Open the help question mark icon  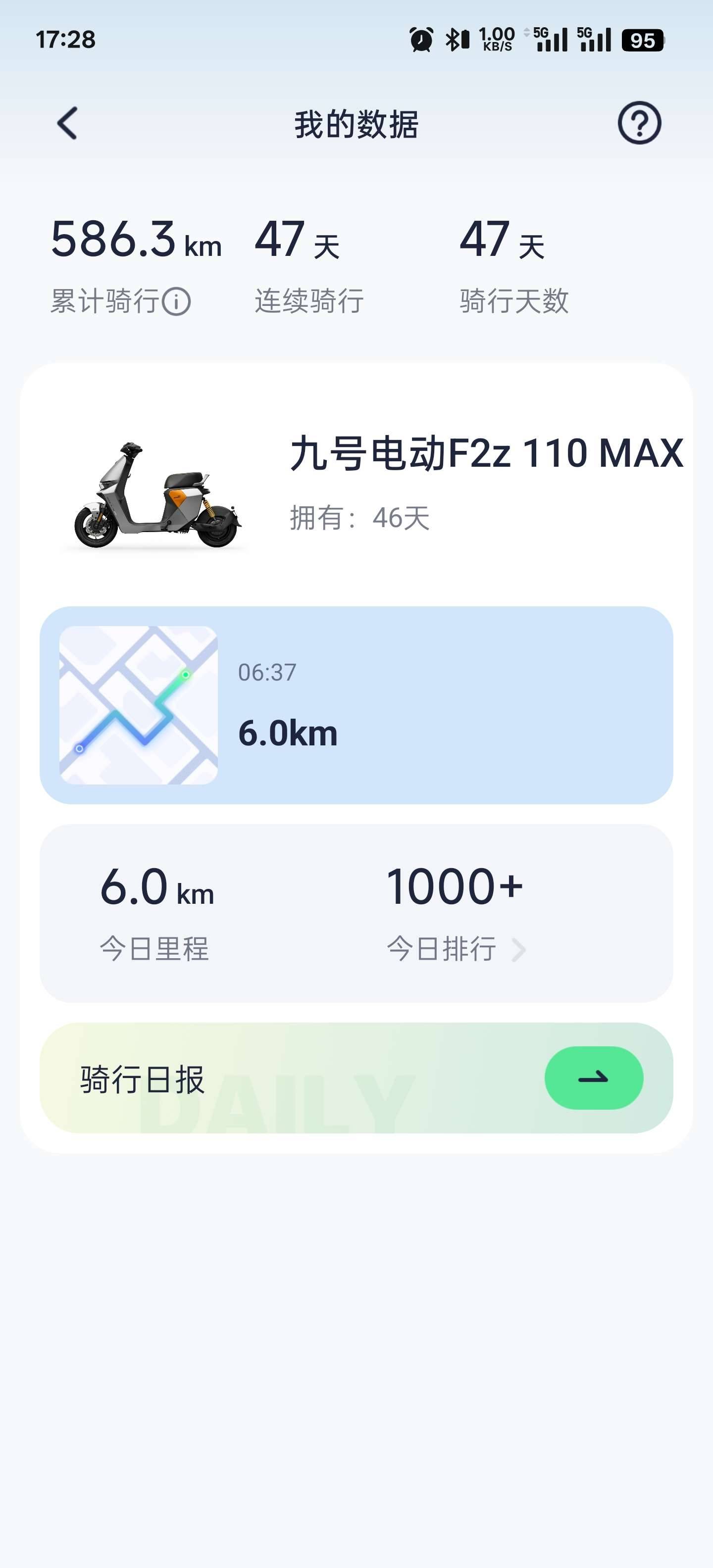point(639,124)
